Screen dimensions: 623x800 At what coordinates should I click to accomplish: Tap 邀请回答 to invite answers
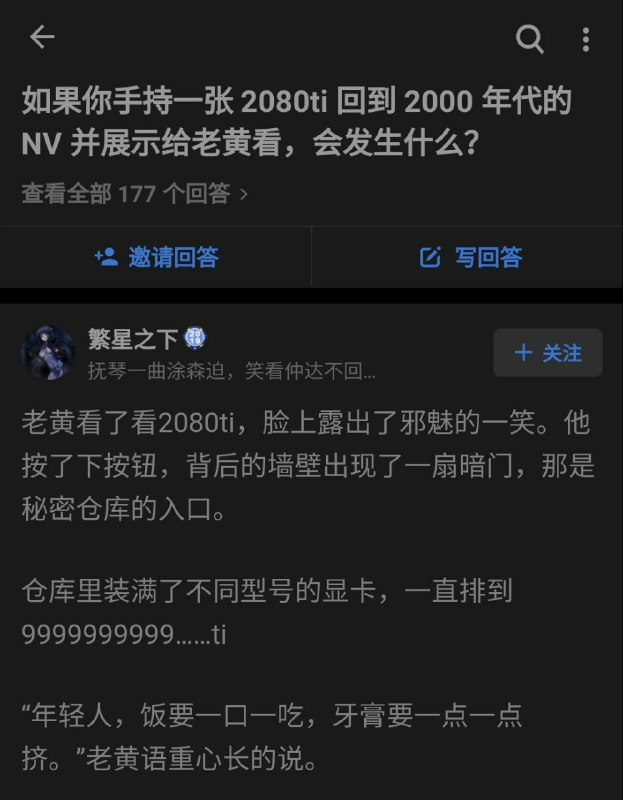(x=156, y=257)
